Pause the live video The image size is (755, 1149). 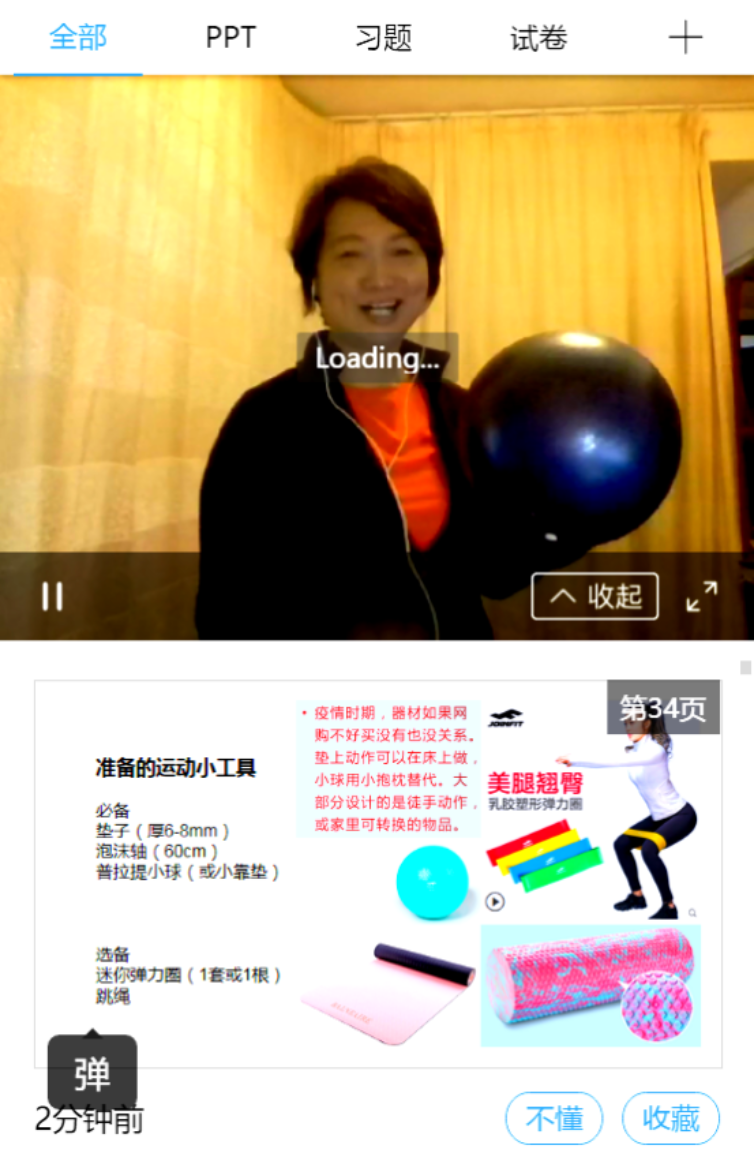pos(52,596)
